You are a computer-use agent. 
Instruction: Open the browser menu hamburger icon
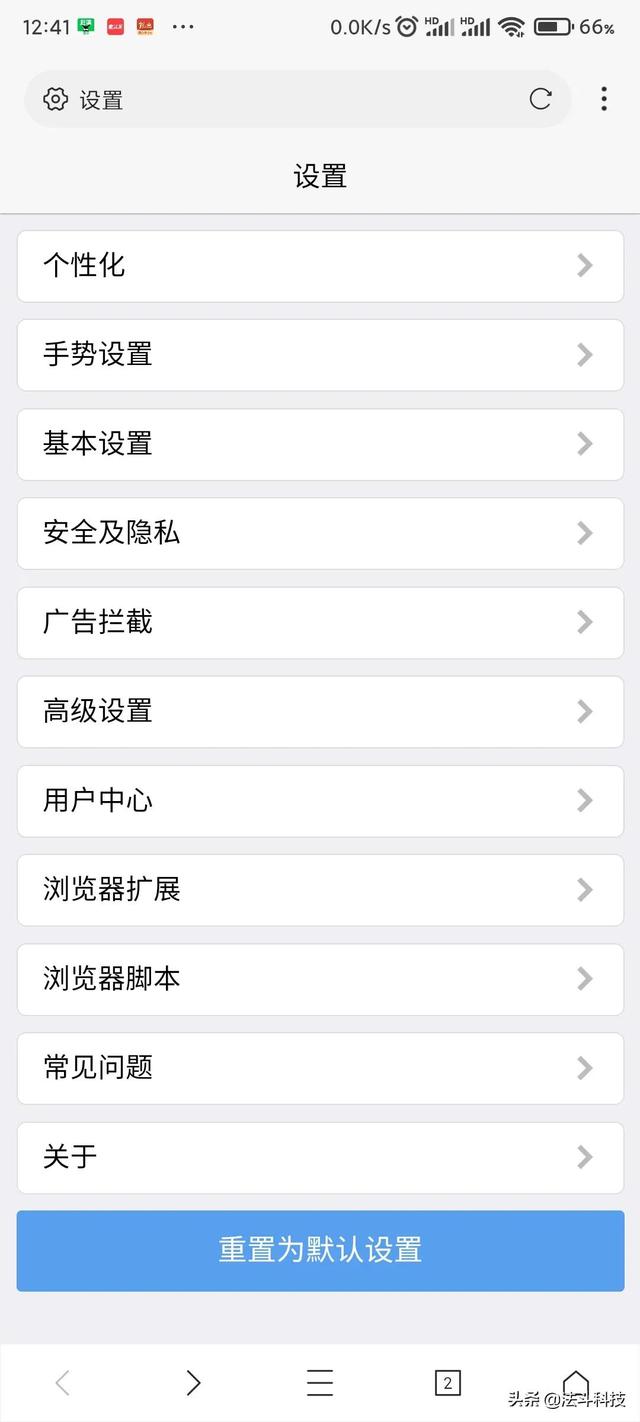click(x=320, y=1383)
